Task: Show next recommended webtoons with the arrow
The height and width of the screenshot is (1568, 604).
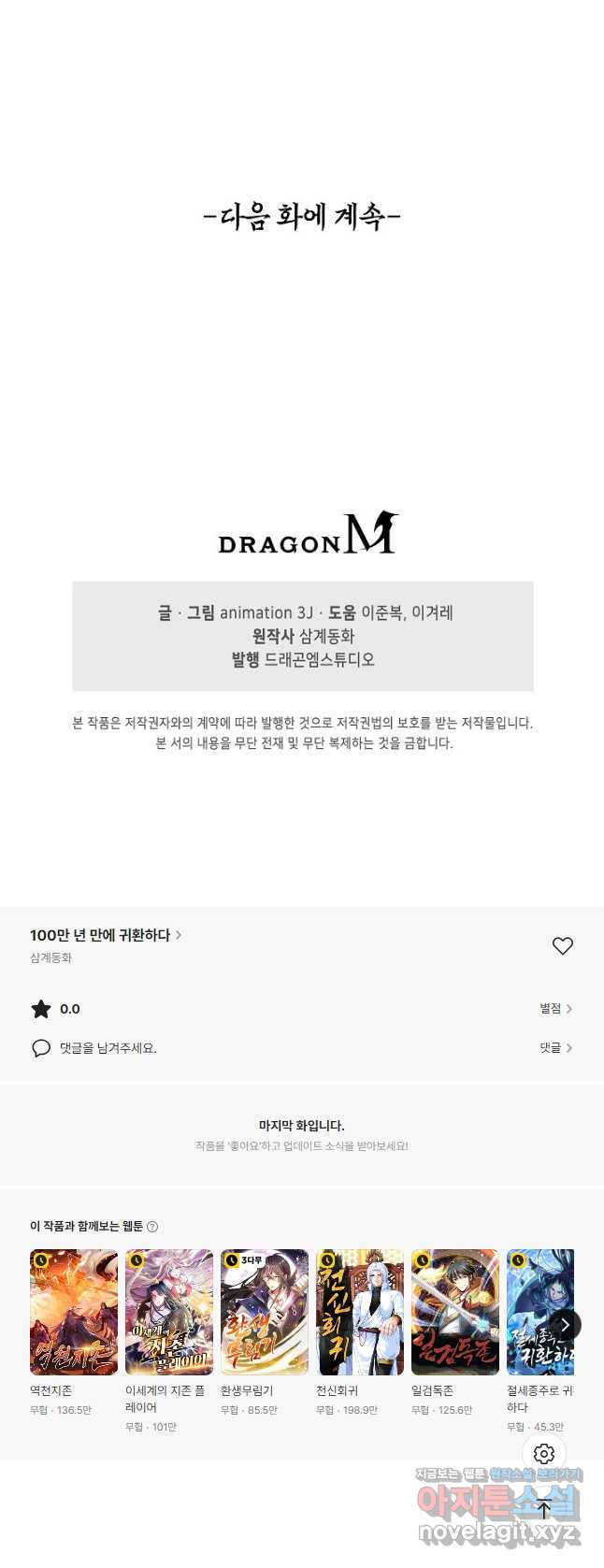Action: 565,1325
